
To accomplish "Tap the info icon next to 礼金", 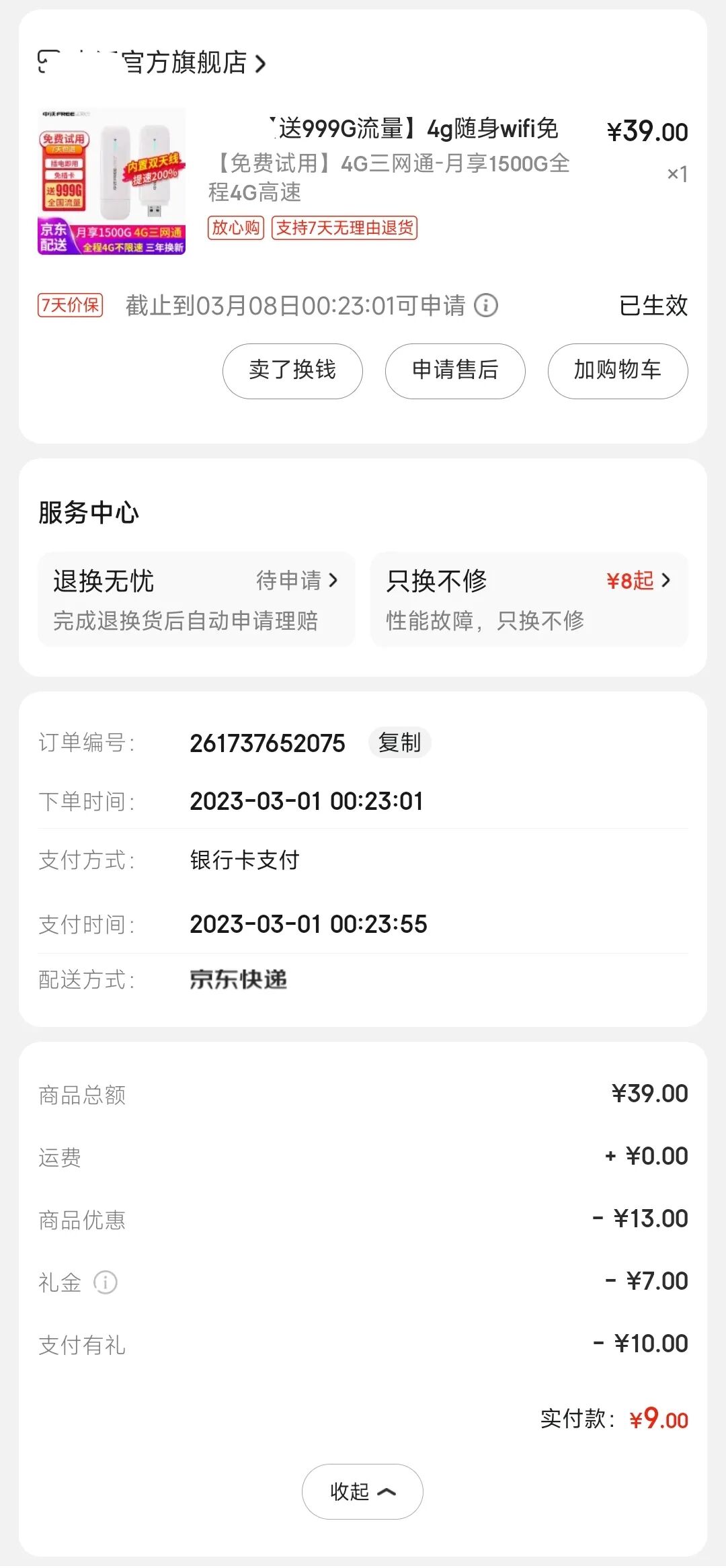I will (105, 1282).
